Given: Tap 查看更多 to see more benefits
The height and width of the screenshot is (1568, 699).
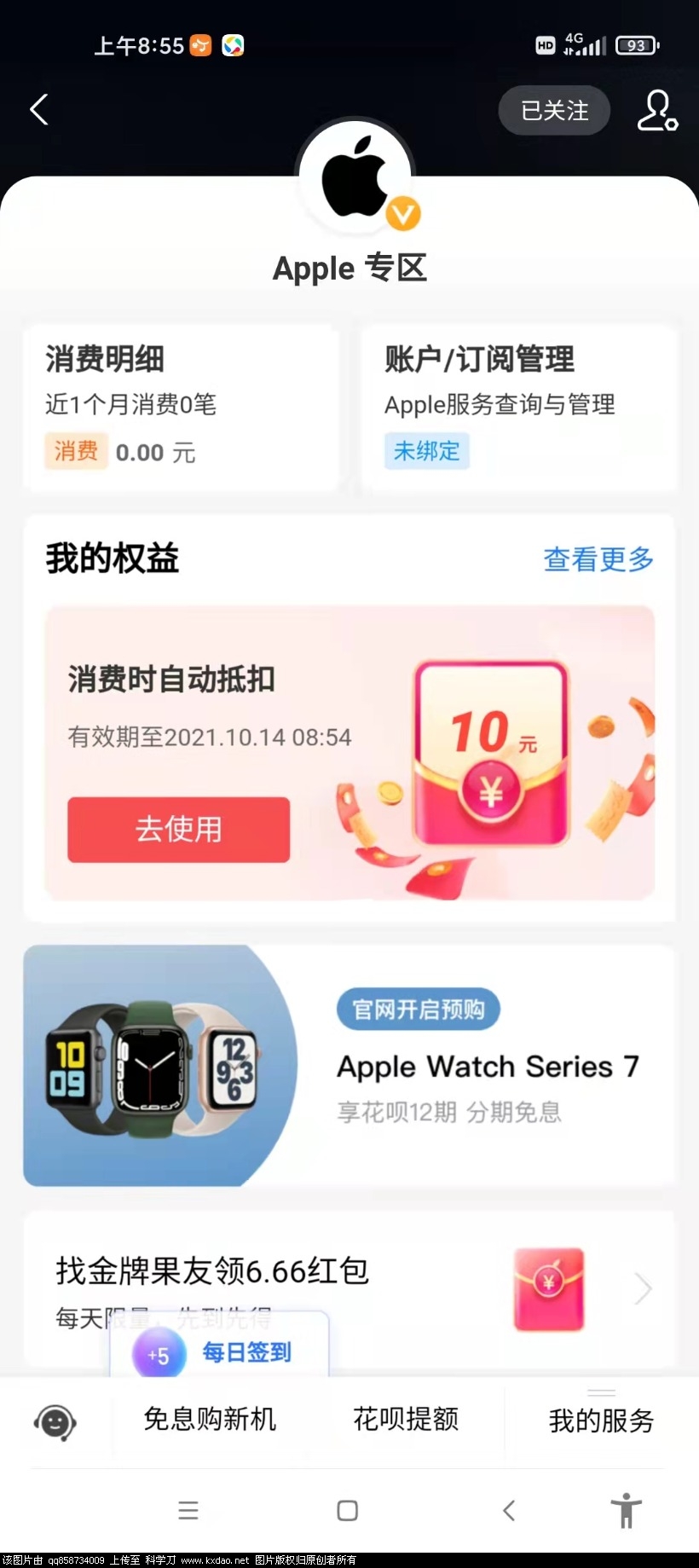Looking at the screenshot, I should [598, 559].
